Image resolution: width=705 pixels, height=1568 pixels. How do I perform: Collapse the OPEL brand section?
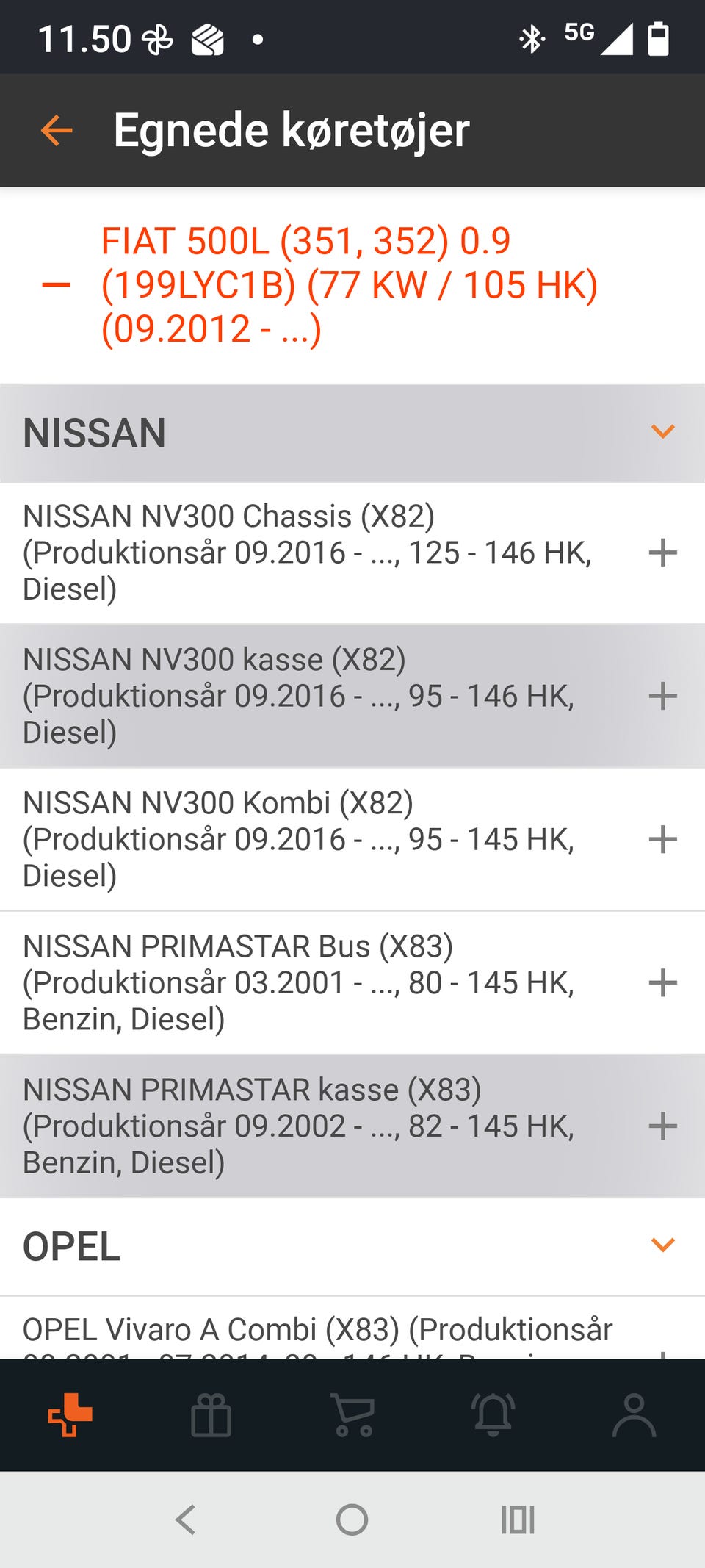[x=662, y=1245]
